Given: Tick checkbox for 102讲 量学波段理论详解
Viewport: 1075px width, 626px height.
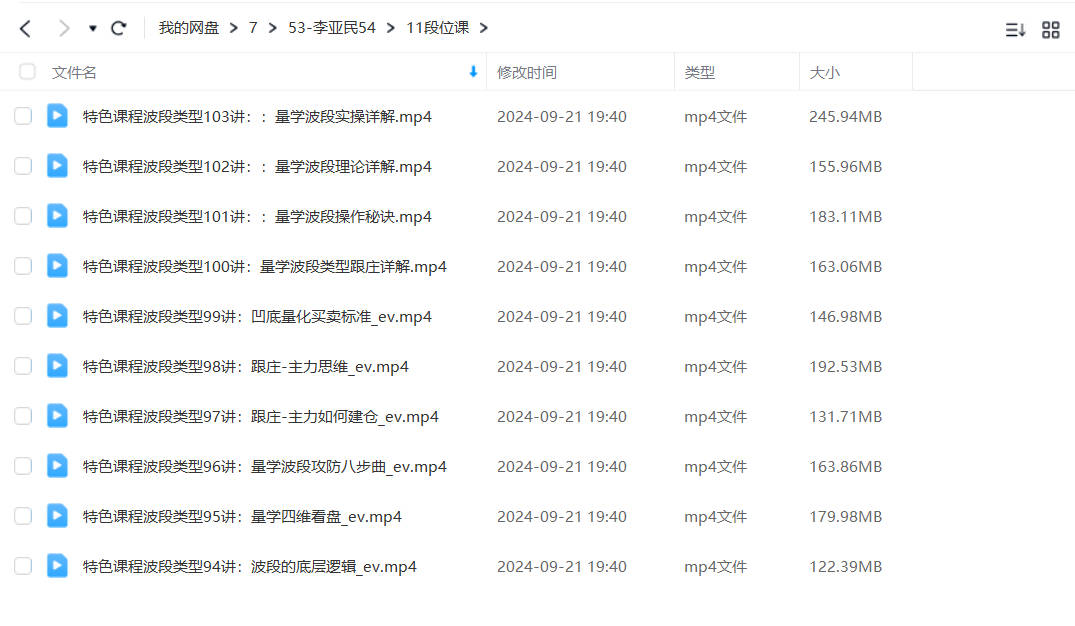Looking at the screenshot, I should [x=23, y=167].
